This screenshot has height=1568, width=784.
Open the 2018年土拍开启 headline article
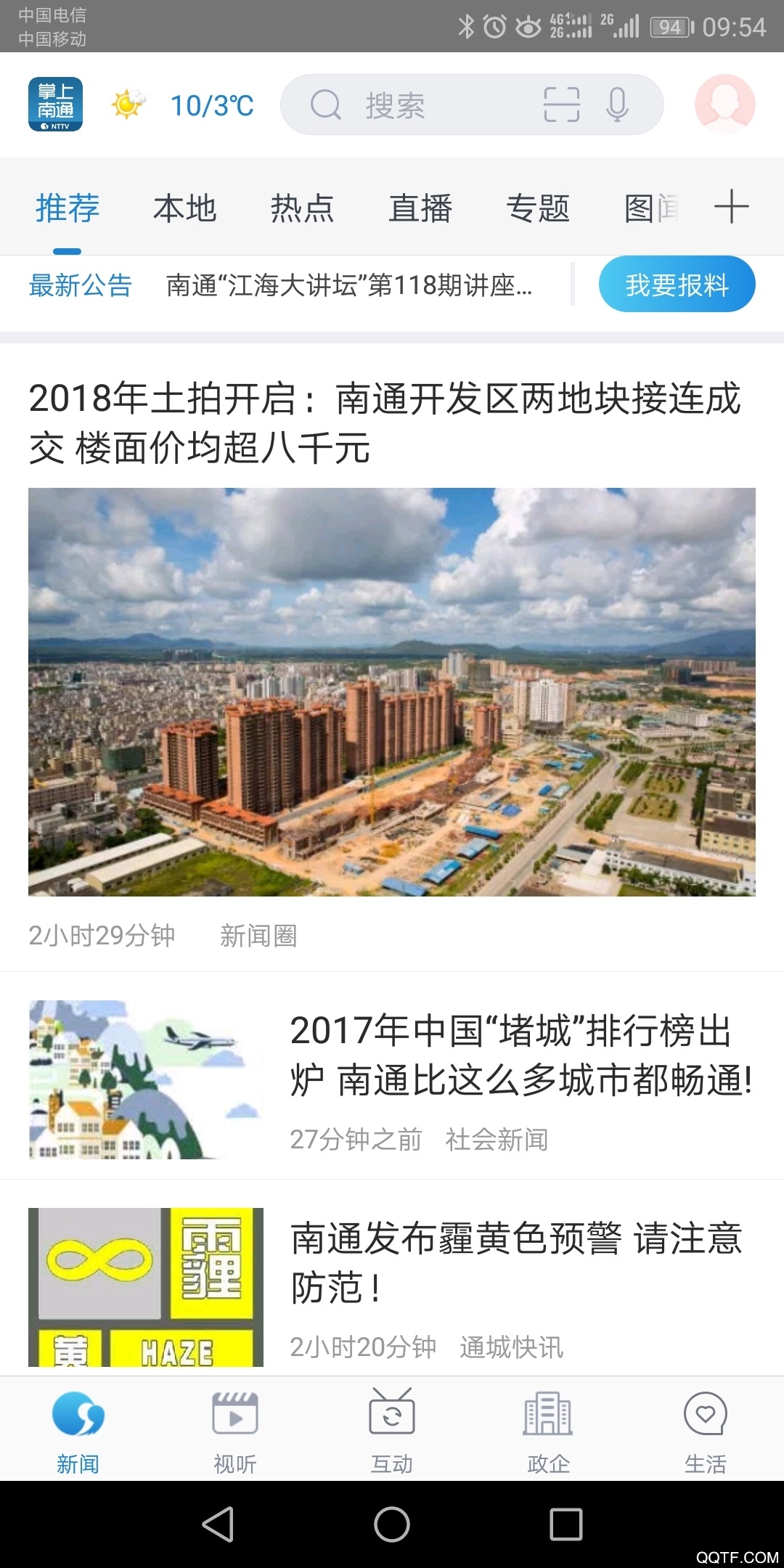[385, 422]
